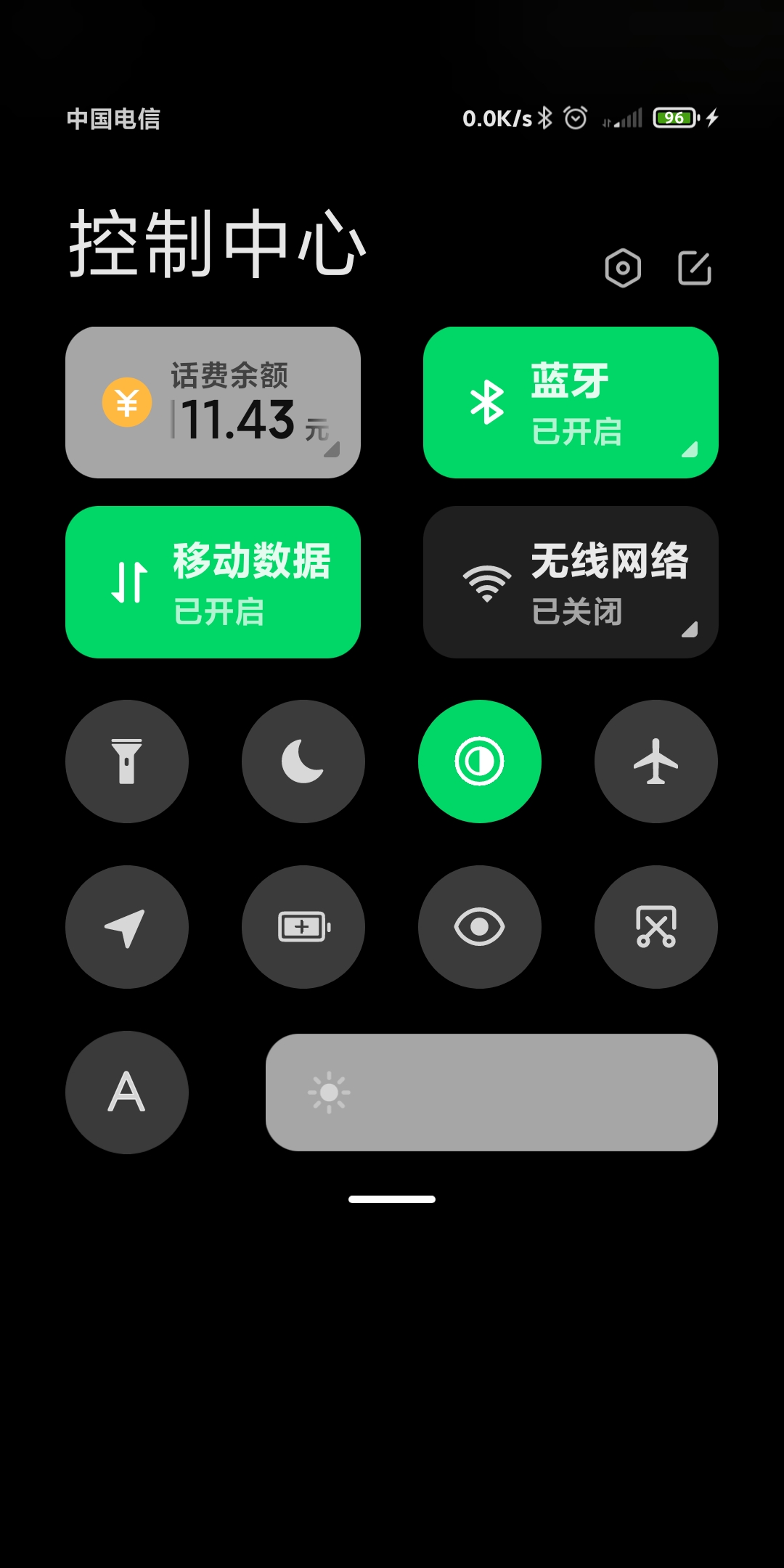Turn off Bluetooth (蓝牙) tile

pyautogui.click(x=571, y=402)
